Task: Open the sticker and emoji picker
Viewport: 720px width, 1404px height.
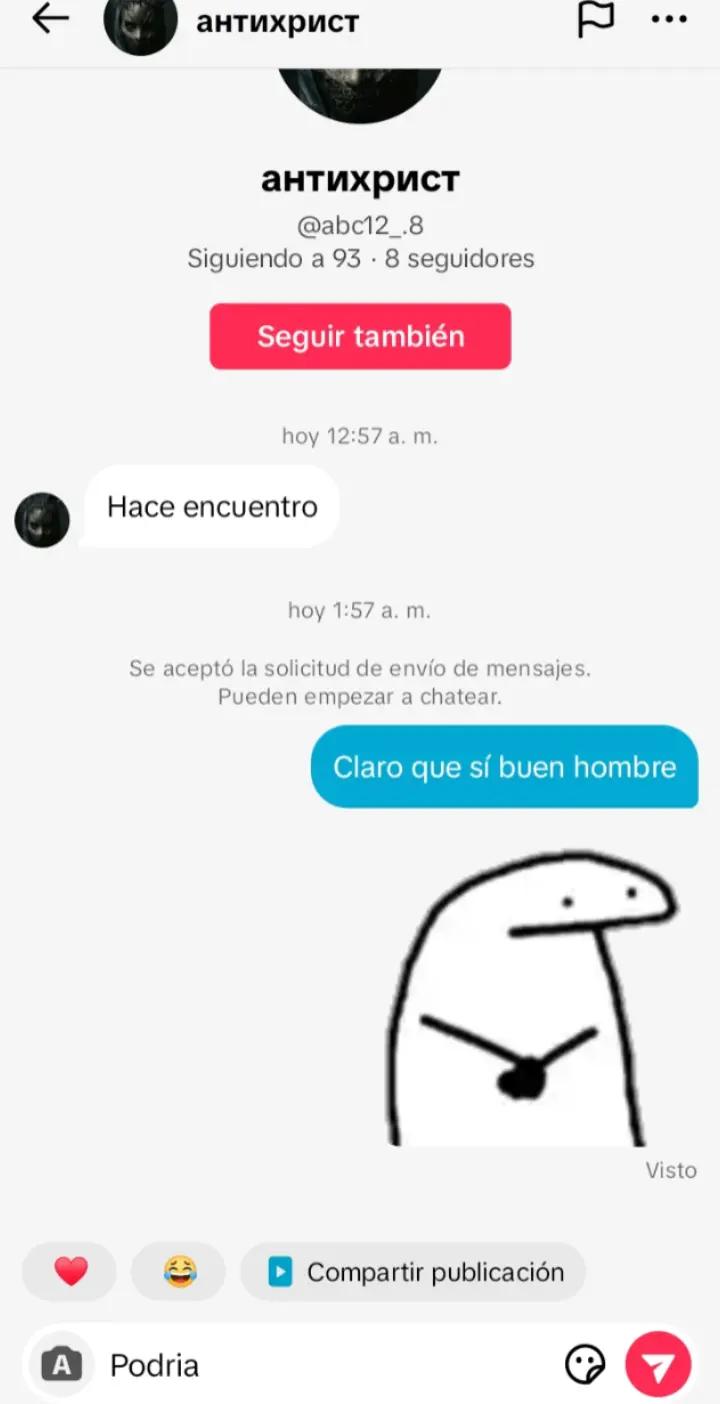Action: pos(585,1364)
